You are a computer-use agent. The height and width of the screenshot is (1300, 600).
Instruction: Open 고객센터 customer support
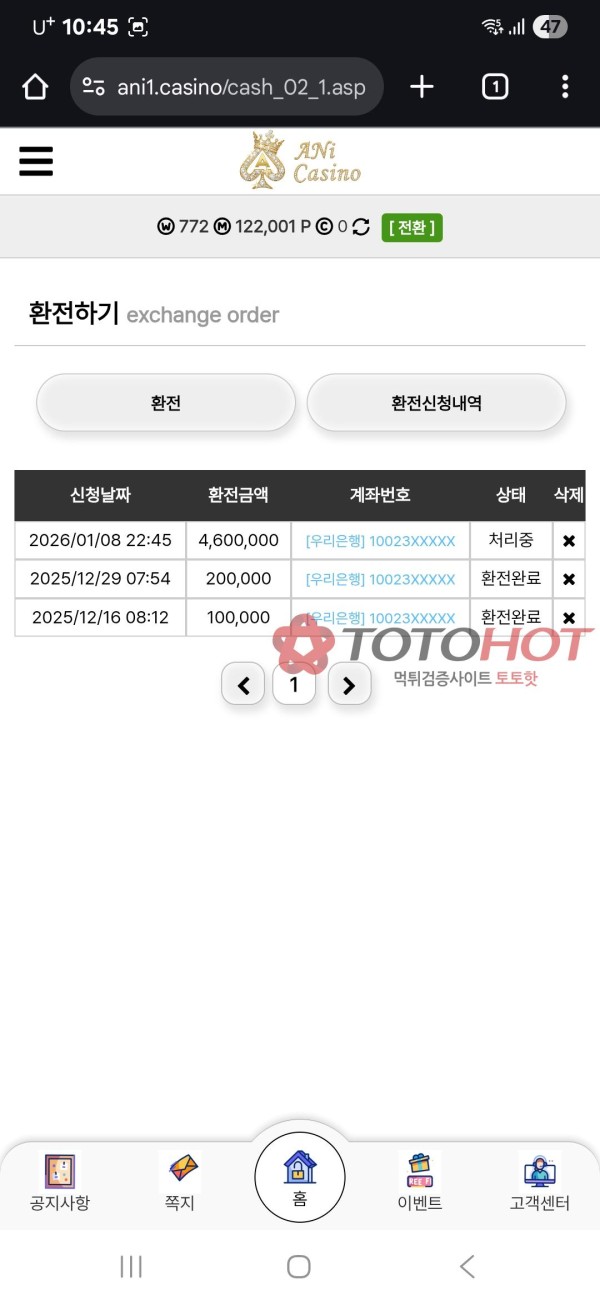point(540,1182)
